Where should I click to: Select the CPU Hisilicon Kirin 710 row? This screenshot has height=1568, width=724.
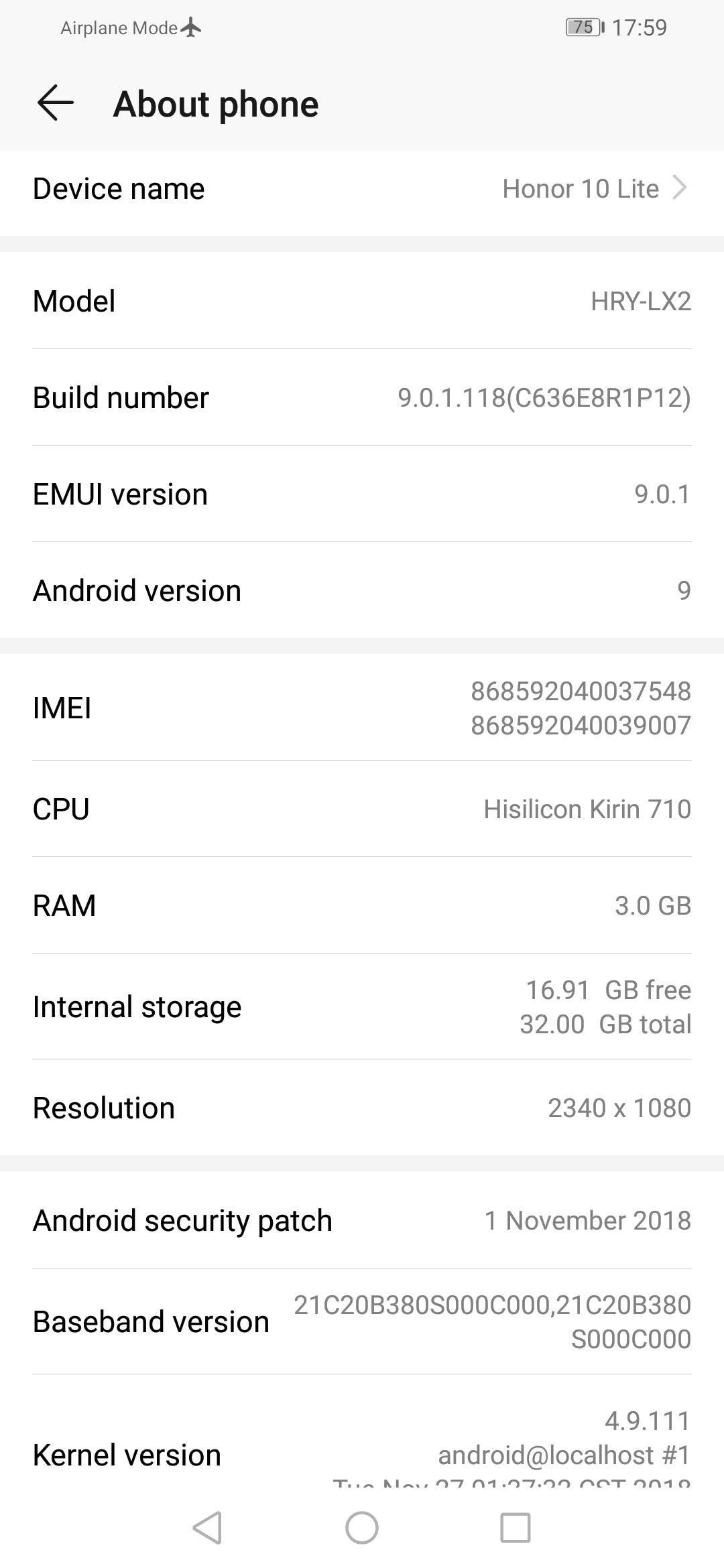(362, 809)
